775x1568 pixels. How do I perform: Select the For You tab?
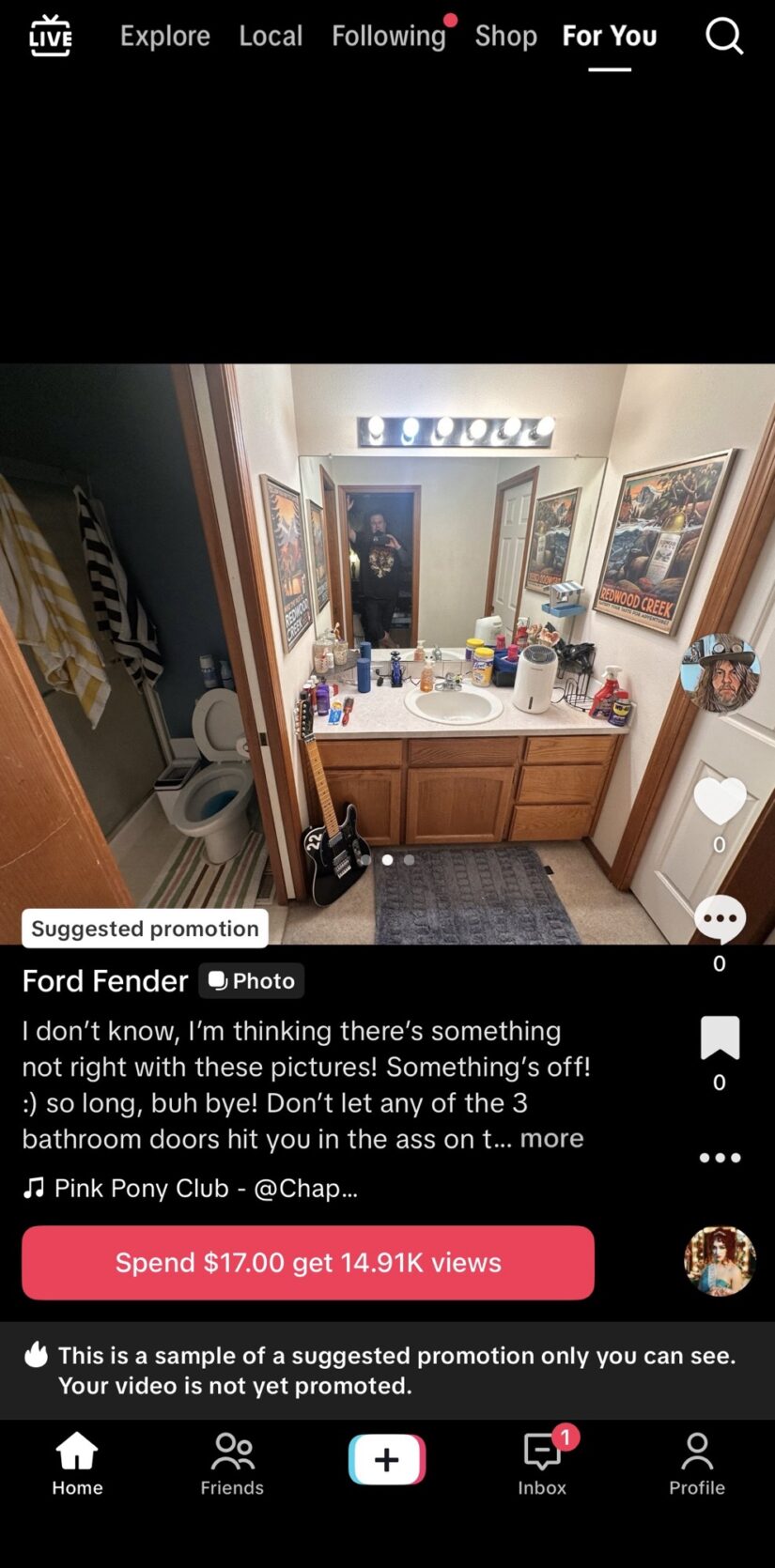point(610,36)
